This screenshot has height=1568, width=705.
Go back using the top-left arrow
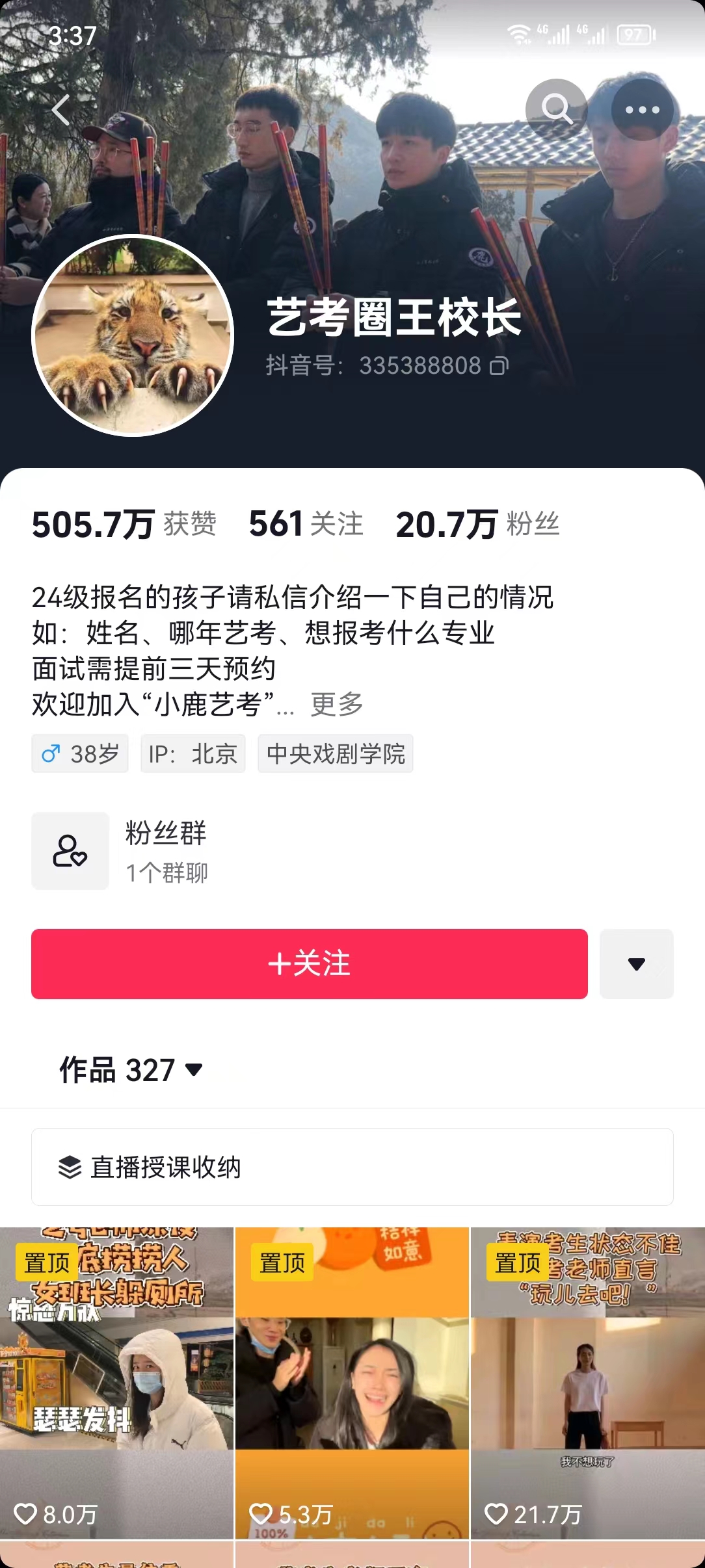[61, 110]
